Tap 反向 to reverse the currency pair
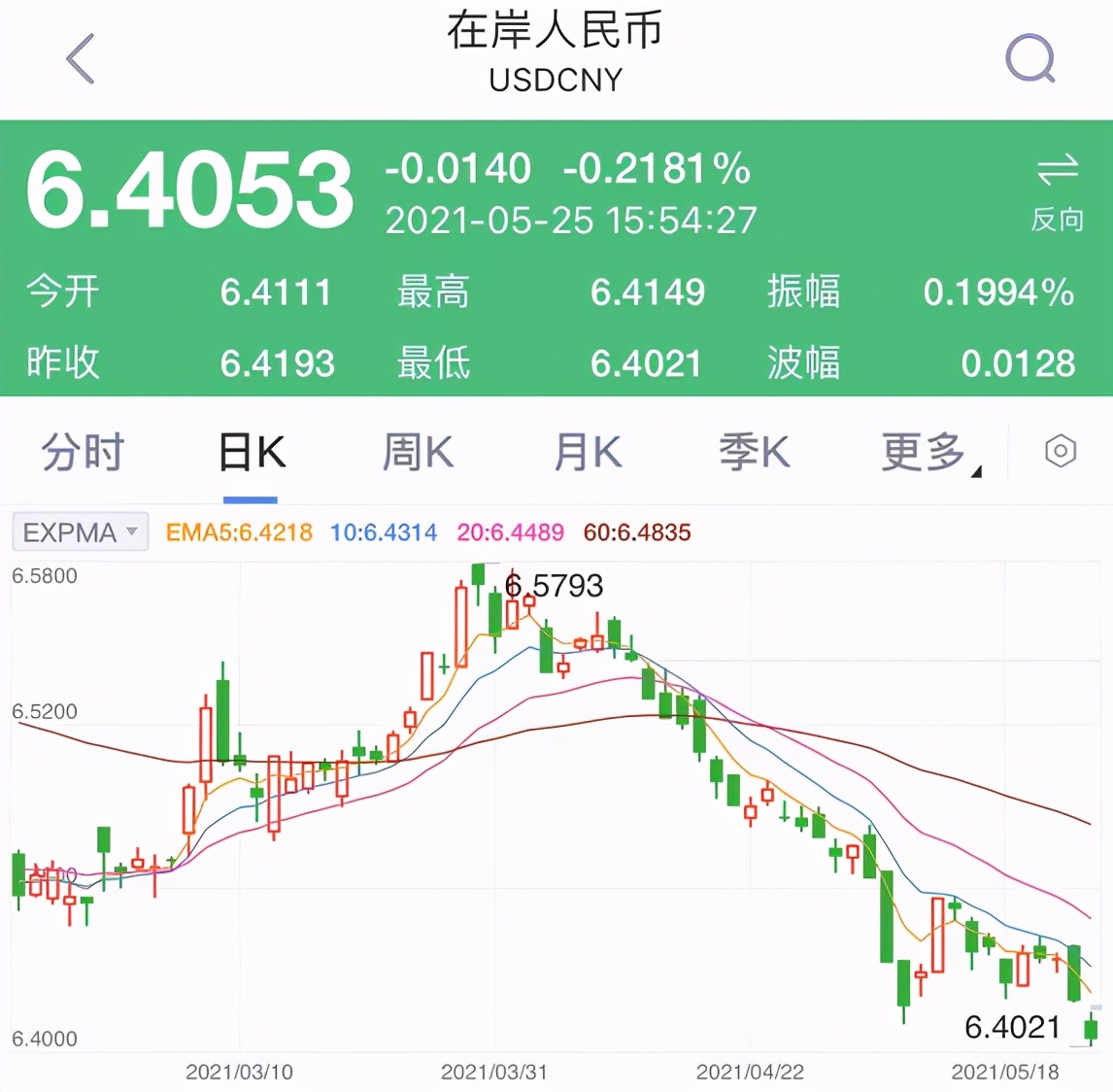This screenshot has height=1092, width=1113. pyautogui.click(x=1057, y=193)
